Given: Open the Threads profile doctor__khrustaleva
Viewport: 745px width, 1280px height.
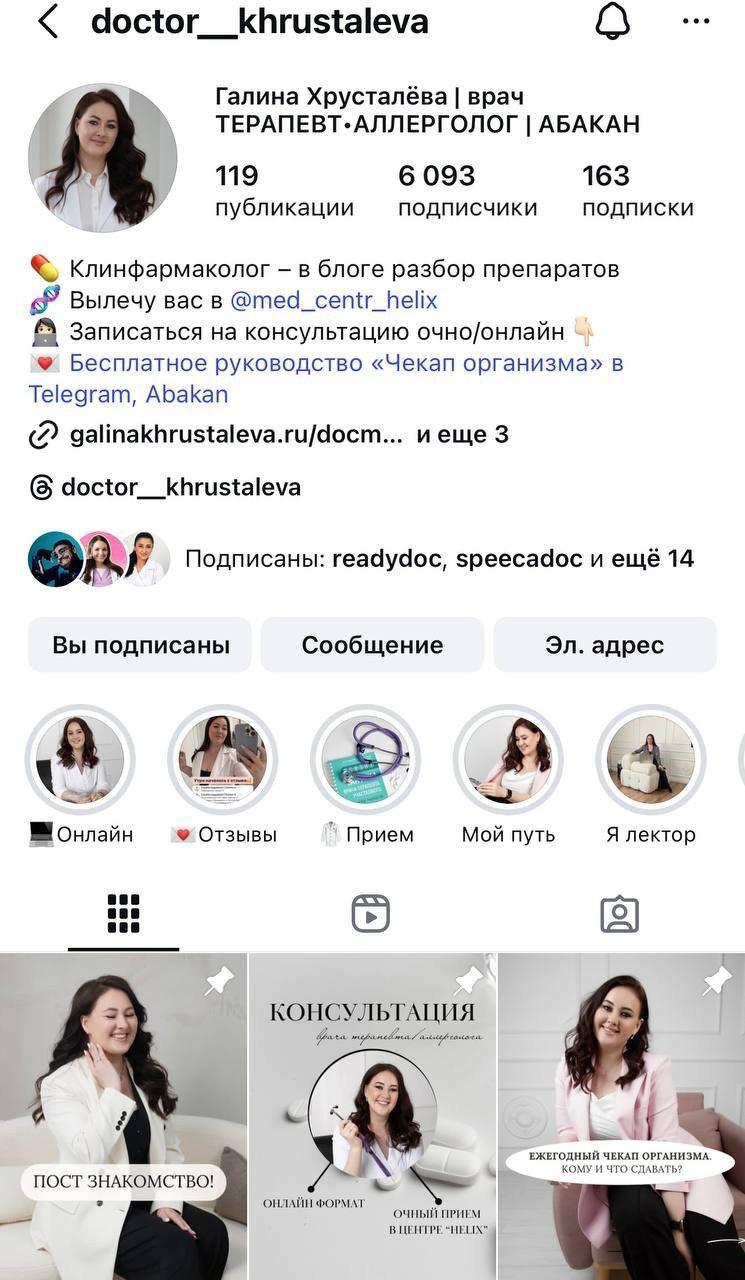Looking at the screenshot, I should point(180,487).
